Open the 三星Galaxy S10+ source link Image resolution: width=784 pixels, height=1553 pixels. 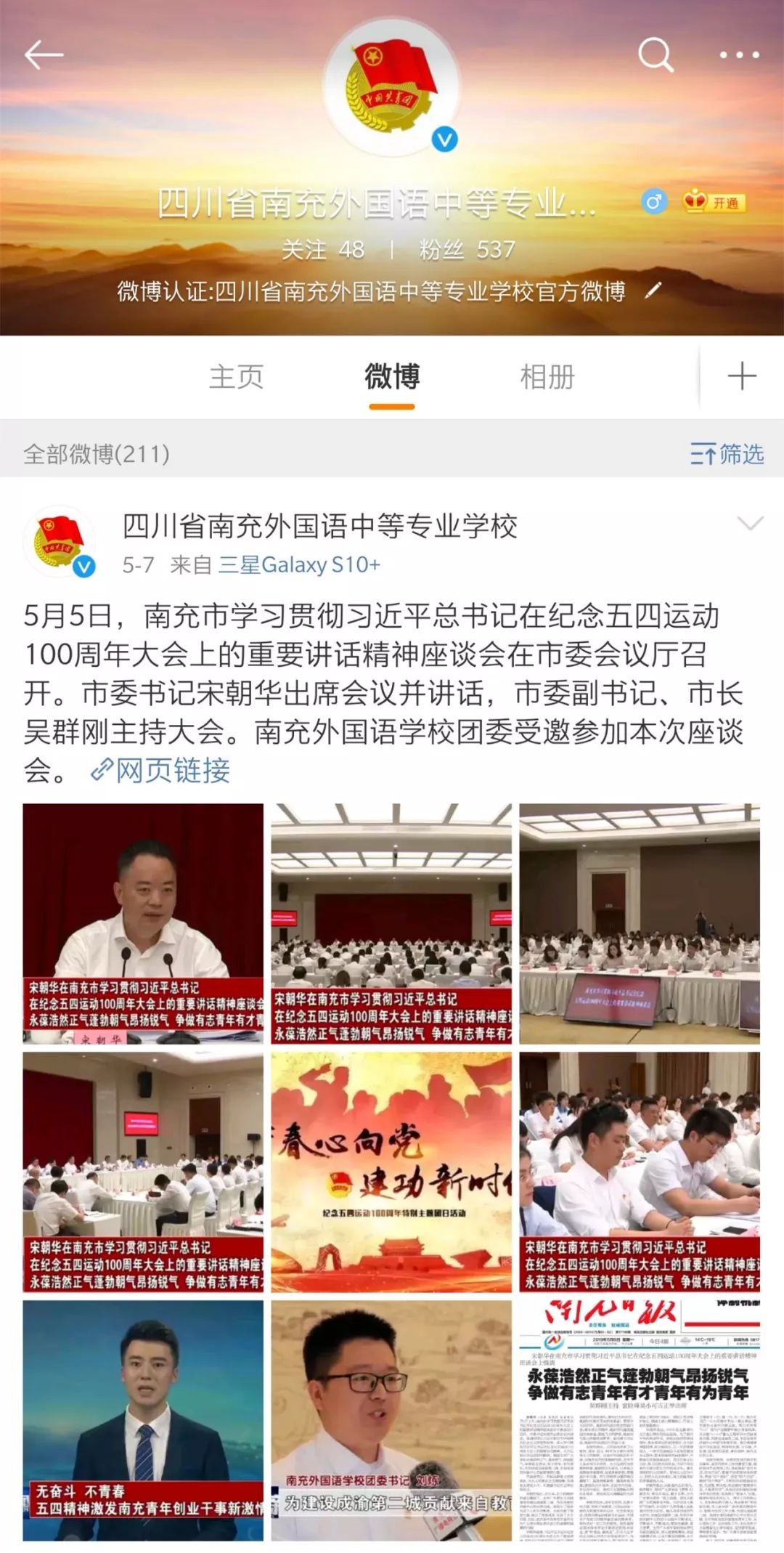(299, 564)
